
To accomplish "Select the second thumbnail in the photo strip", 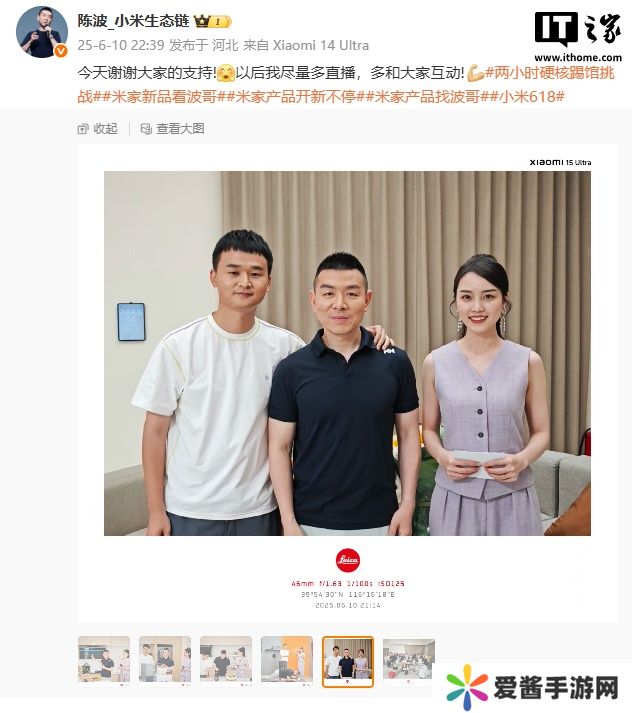I will pyautogui.click(x=165, y=661).
